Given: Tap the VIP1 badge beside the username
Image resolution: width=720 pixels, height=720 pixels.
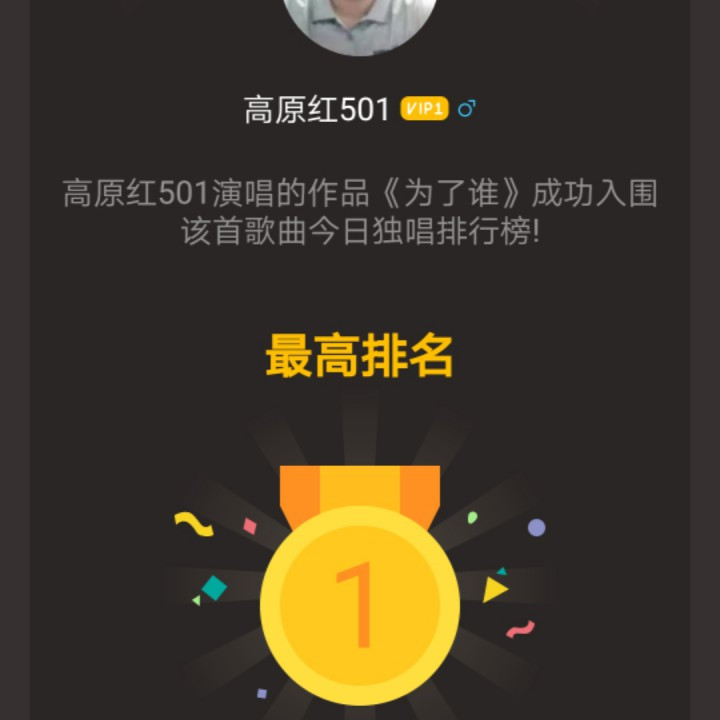Looking at the screenshot, I should [x=424, y=109].
